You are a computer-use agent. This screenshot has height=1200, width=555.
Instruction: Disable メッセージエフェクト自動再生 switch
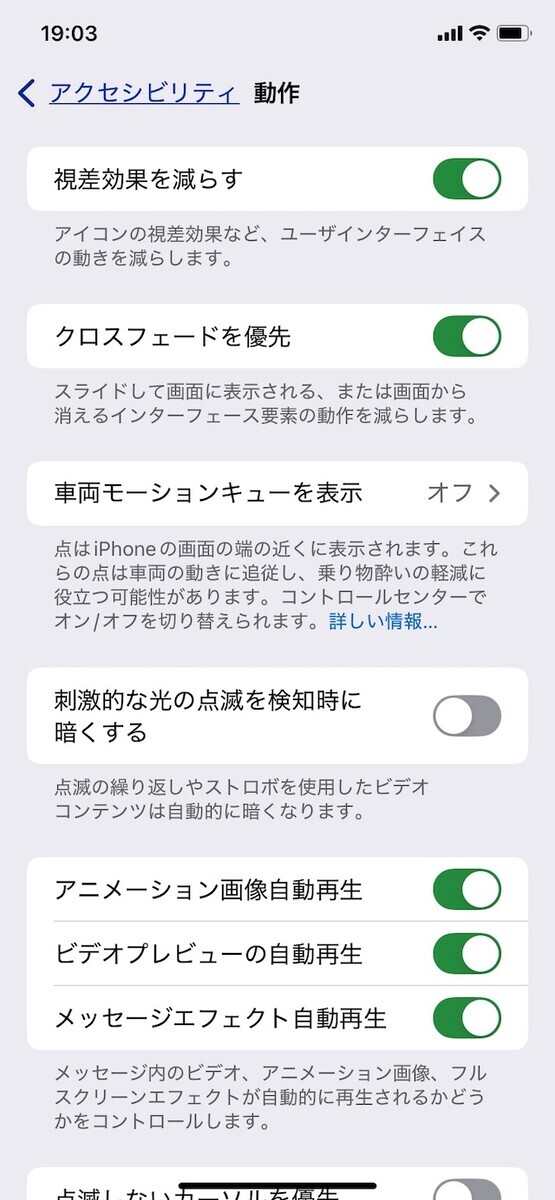pos(467,1018)
